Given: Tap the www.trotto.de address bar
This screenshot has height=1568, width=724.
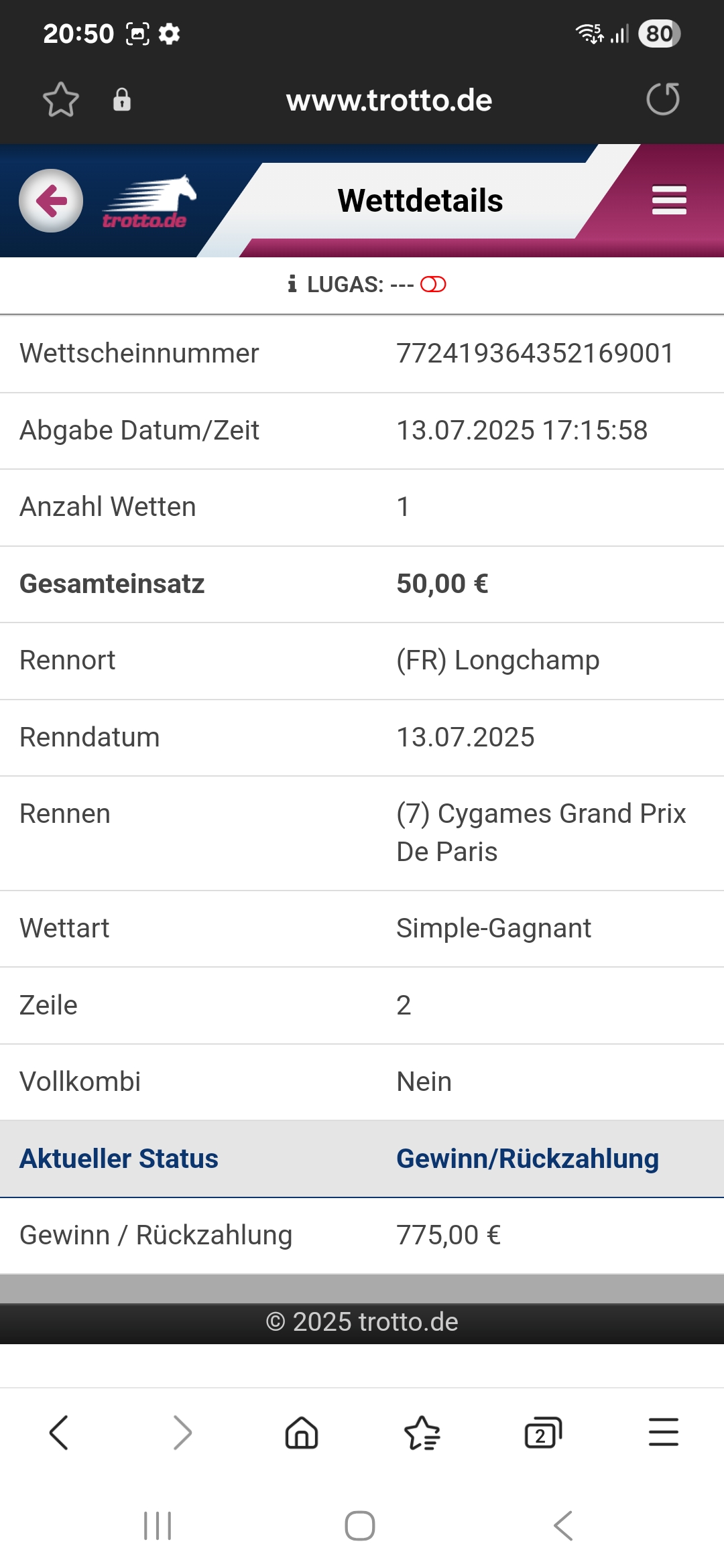Looking at the screenshot, I should coord(389,101).
